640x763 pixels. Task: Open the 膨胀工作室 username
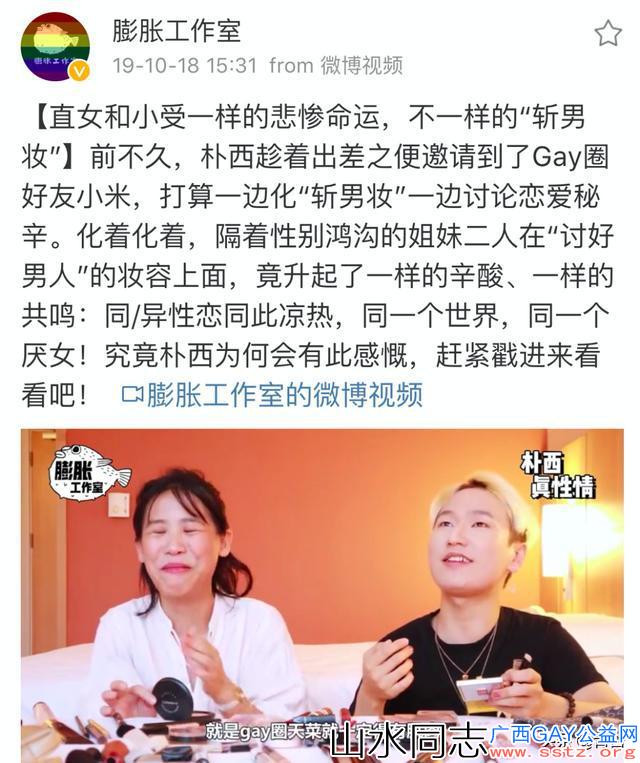coord(175,30)
